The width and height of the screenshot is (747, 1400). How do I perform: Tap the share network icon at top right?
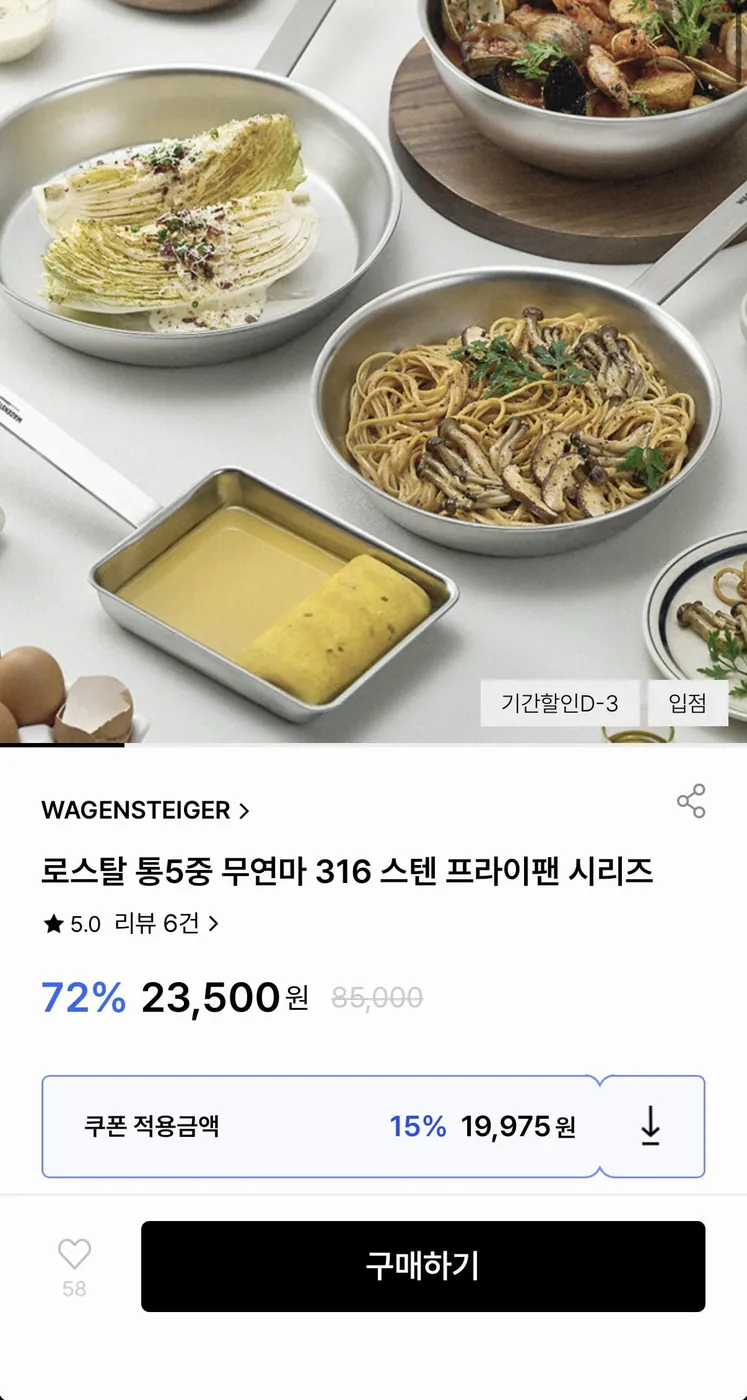(688, 802)
